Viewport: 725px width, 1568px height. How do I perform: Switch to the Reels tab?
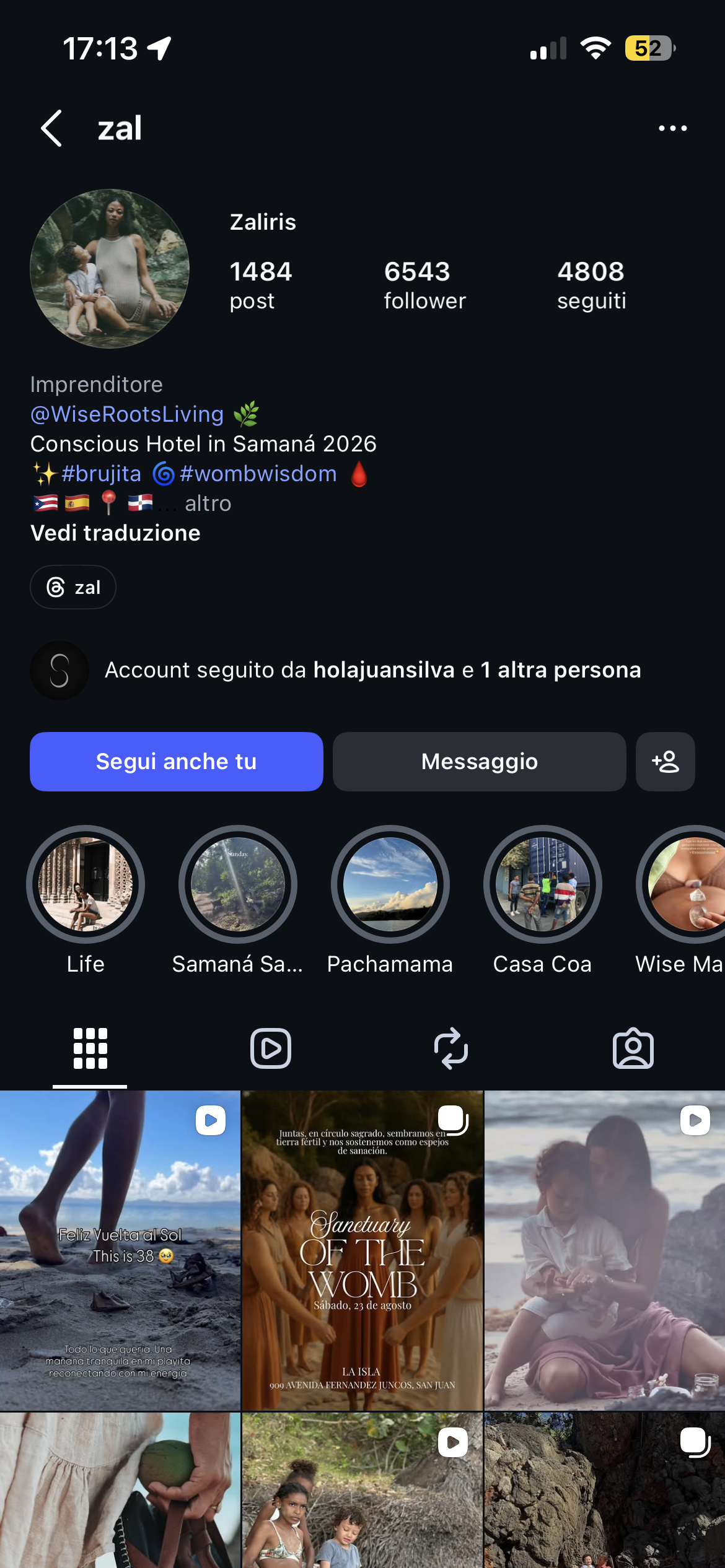coord(271,1048)
